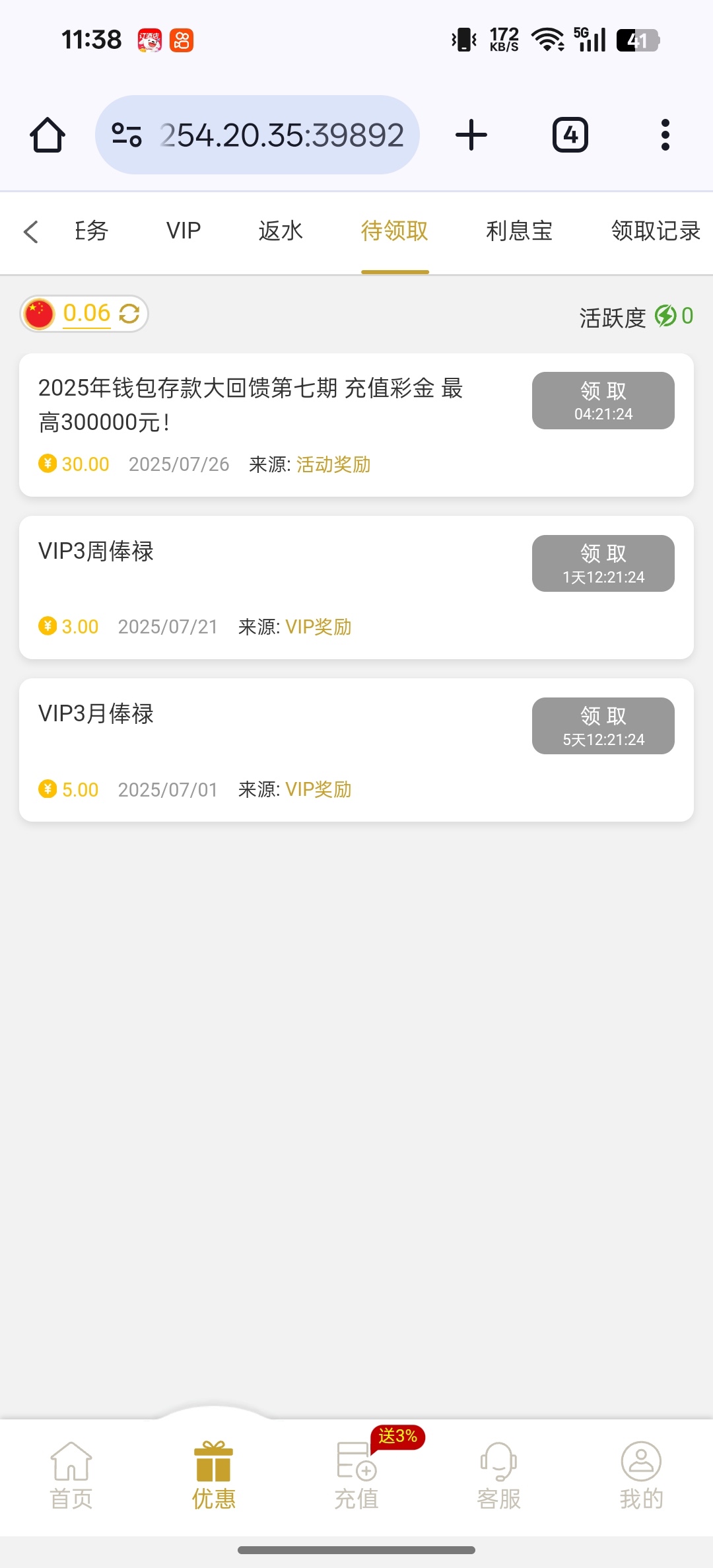This screenshot has width=713, height=1568.
Task: Select the 优惠 tab in bottom bar
Action: pos(214,1475)
